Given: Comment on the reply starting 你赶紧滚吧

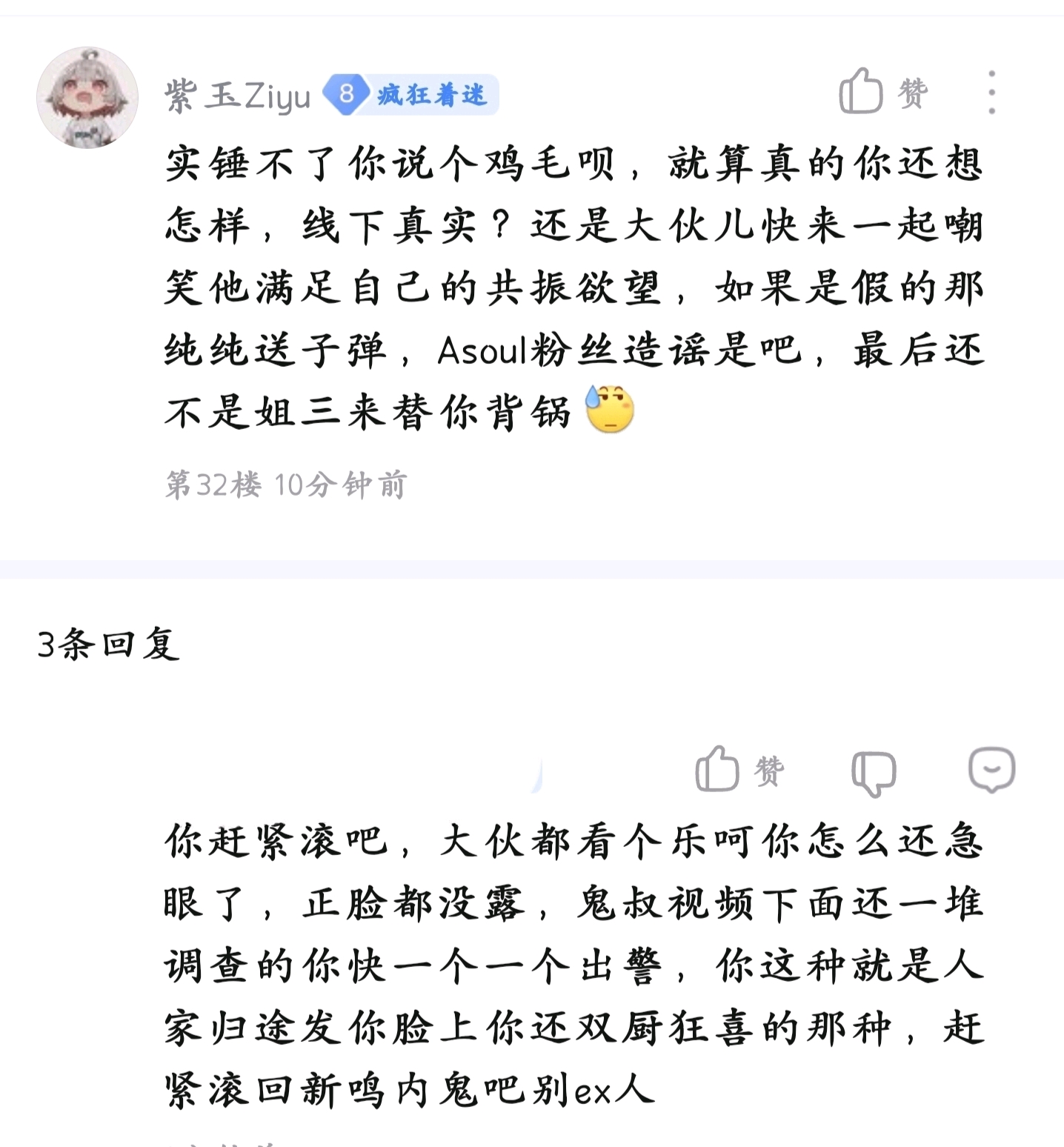Looking at the screenshot, I should pos(991,770).
